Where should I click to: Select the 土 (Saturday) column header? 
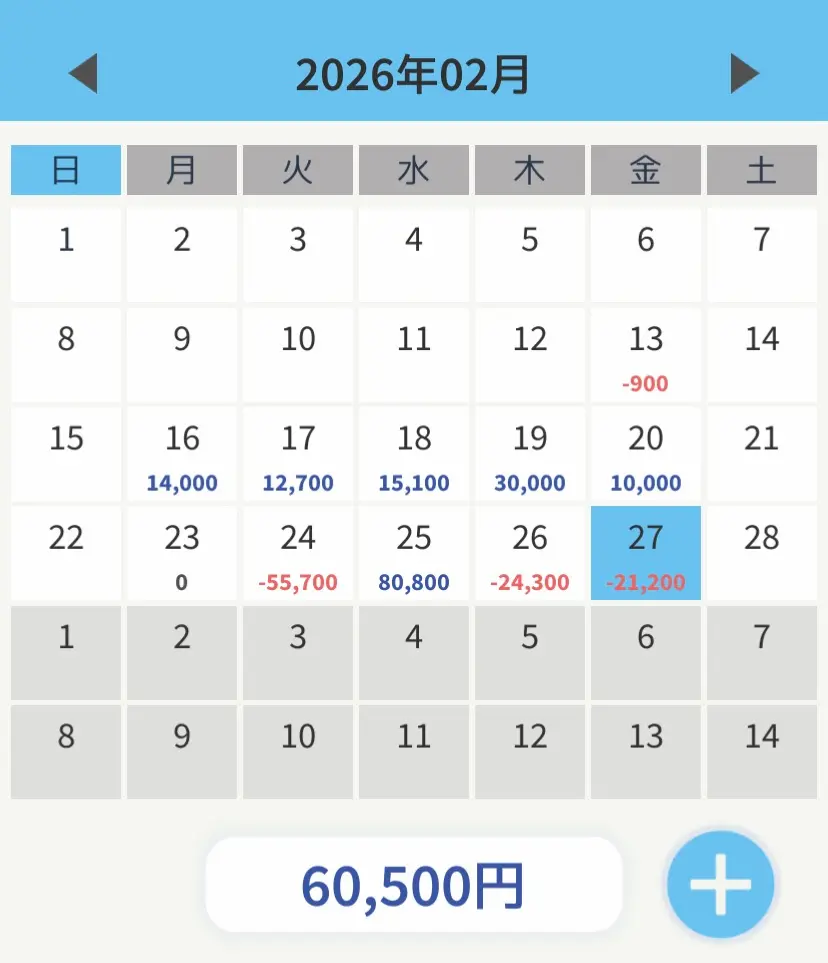point(762,170)
